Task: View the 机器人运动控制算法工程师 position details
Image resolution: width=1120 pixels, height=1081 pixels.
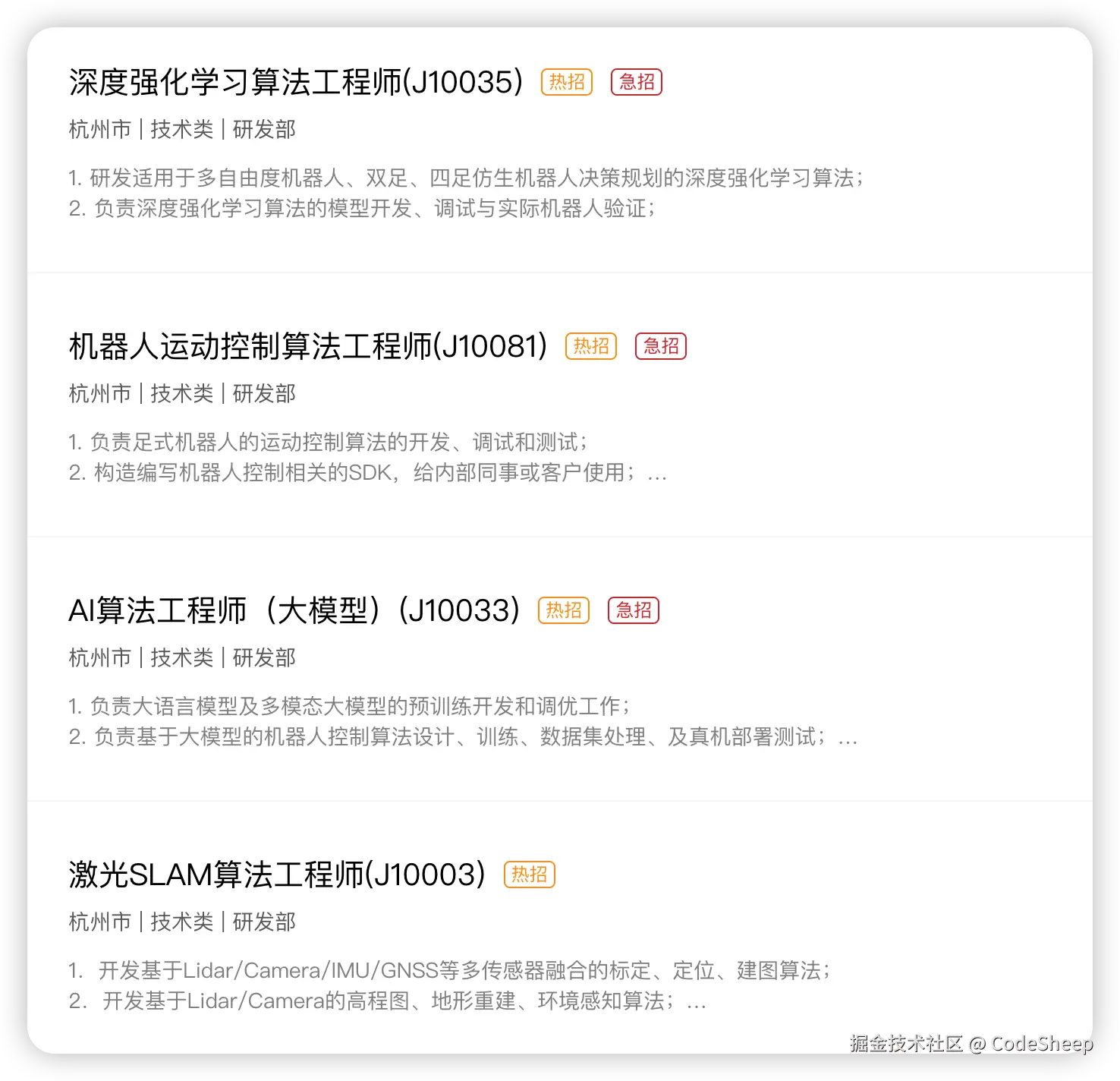Action: [308, 347]
